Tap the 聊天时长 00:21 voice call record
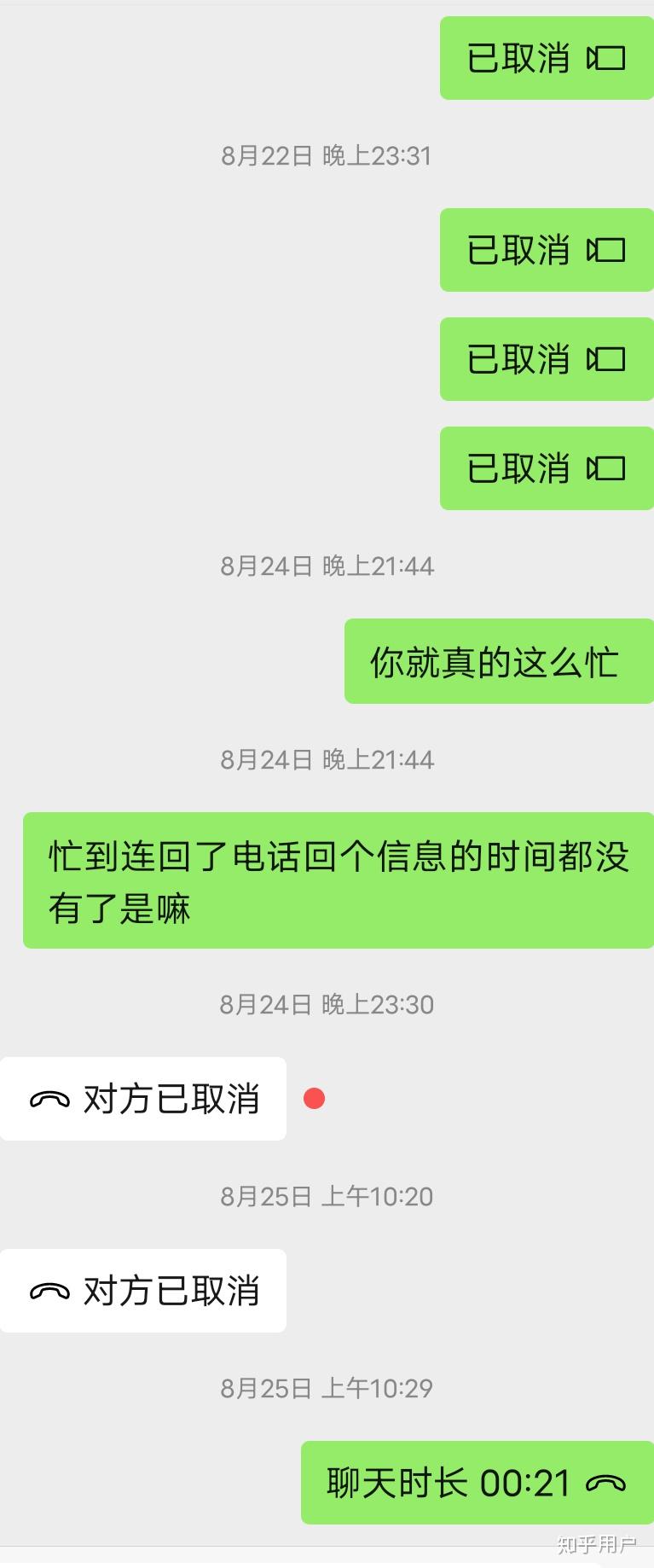This screenshot has height=1568, width=654. coord(477,1484)
